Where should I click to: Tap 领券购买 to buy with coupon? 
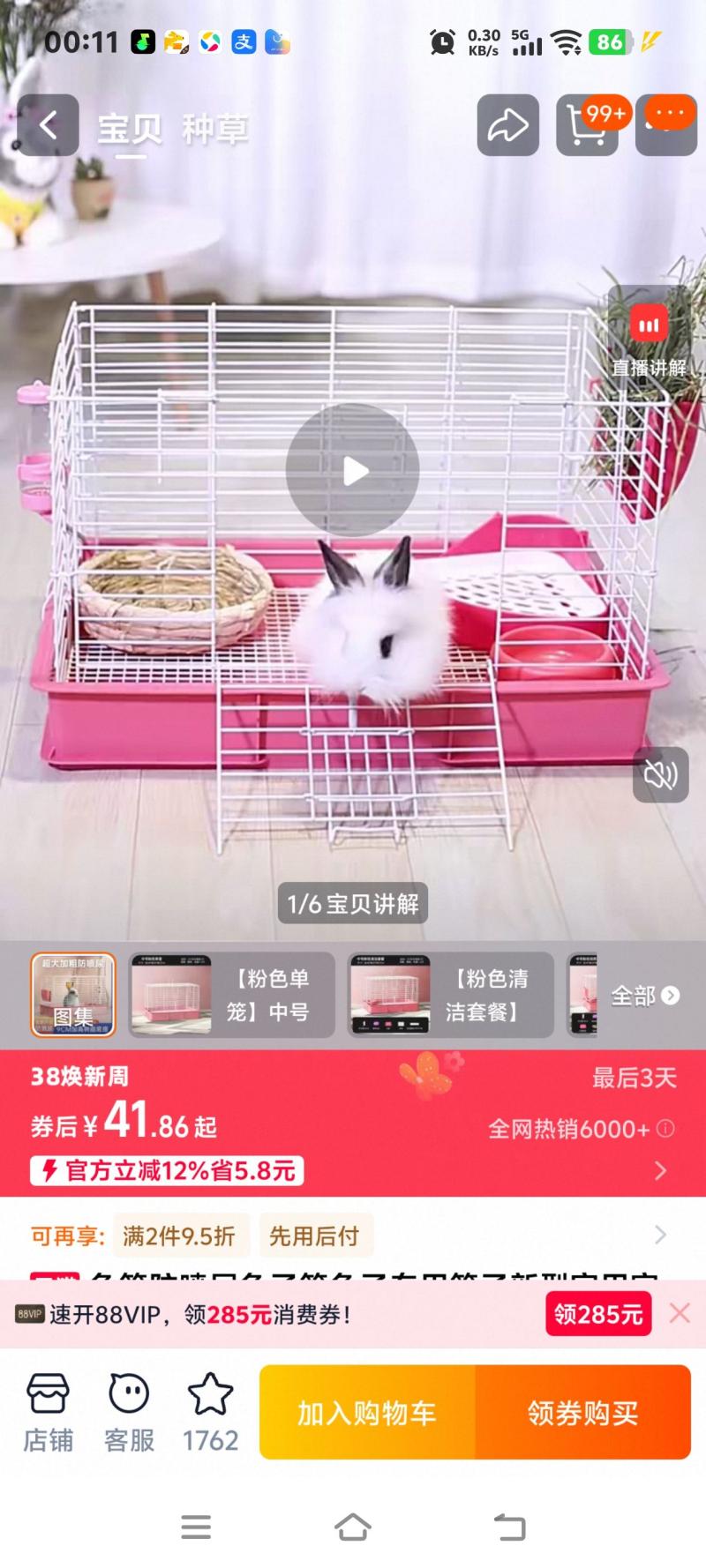click(x=582, y=1413)
